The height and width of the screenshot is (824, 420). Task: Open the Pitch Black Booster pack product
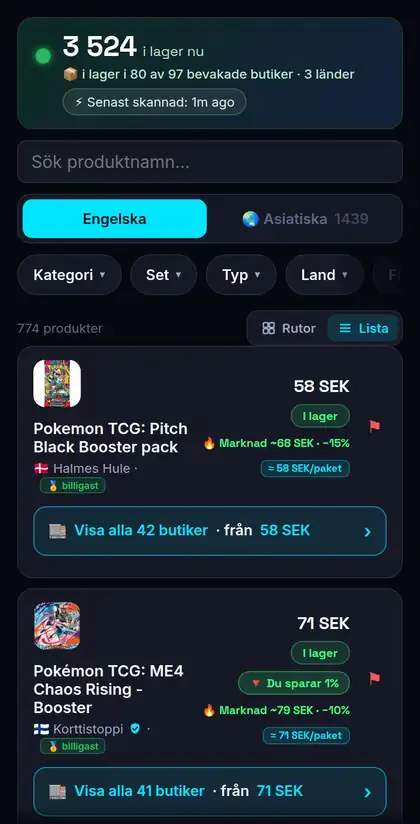110,438
